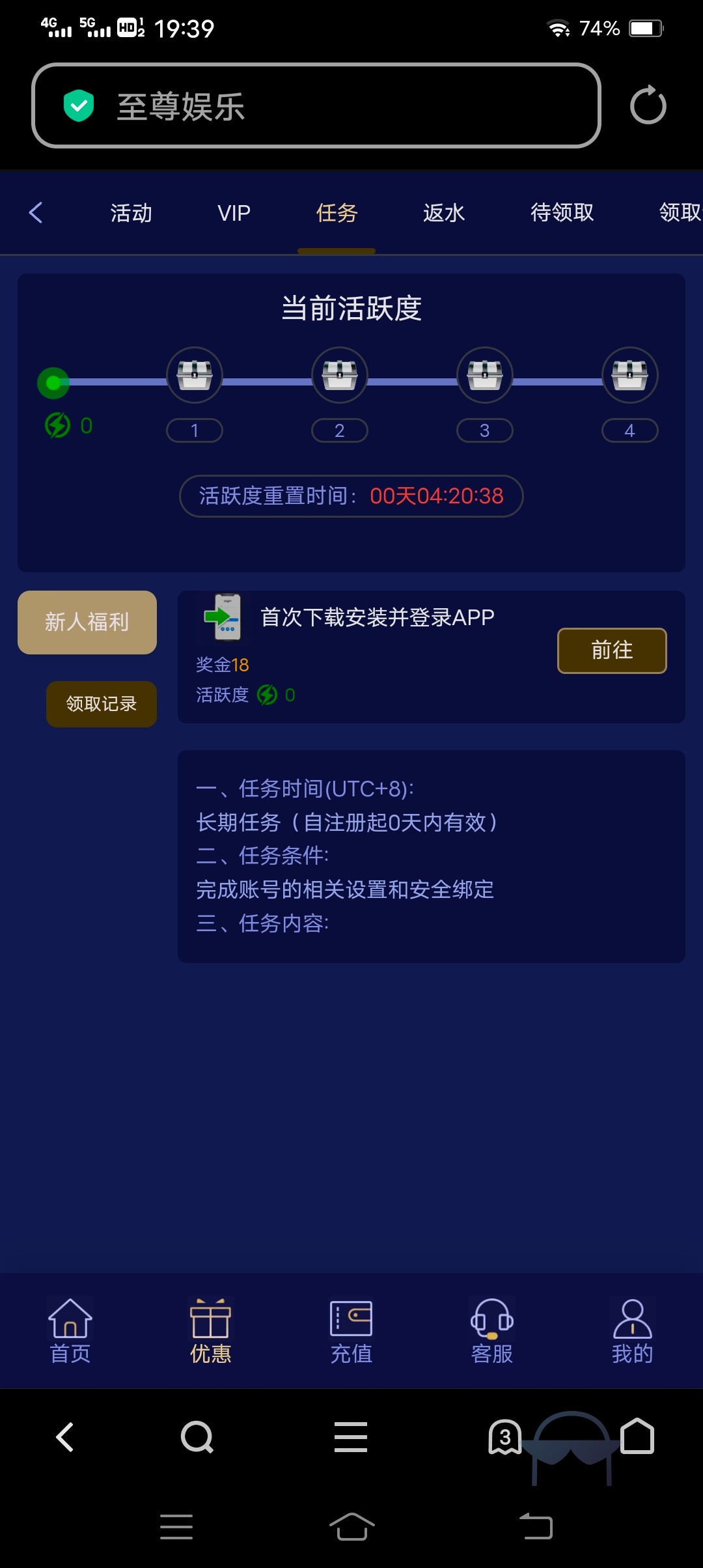
Task: Open treasure chest number 1
Action: coord(195,374)
